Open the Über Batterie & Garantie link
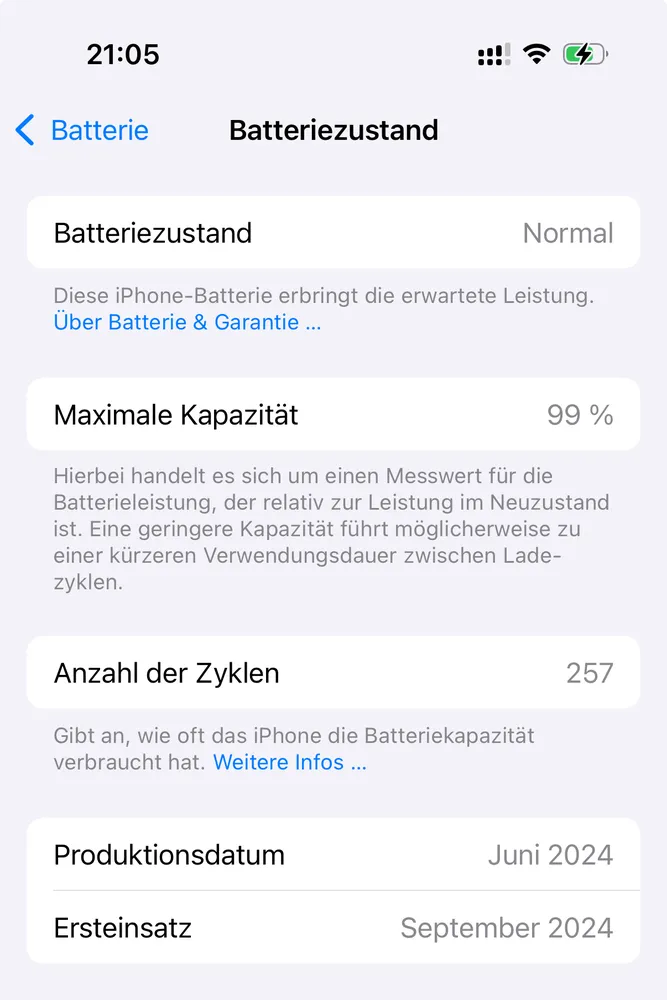 click(x=187, y=322)
